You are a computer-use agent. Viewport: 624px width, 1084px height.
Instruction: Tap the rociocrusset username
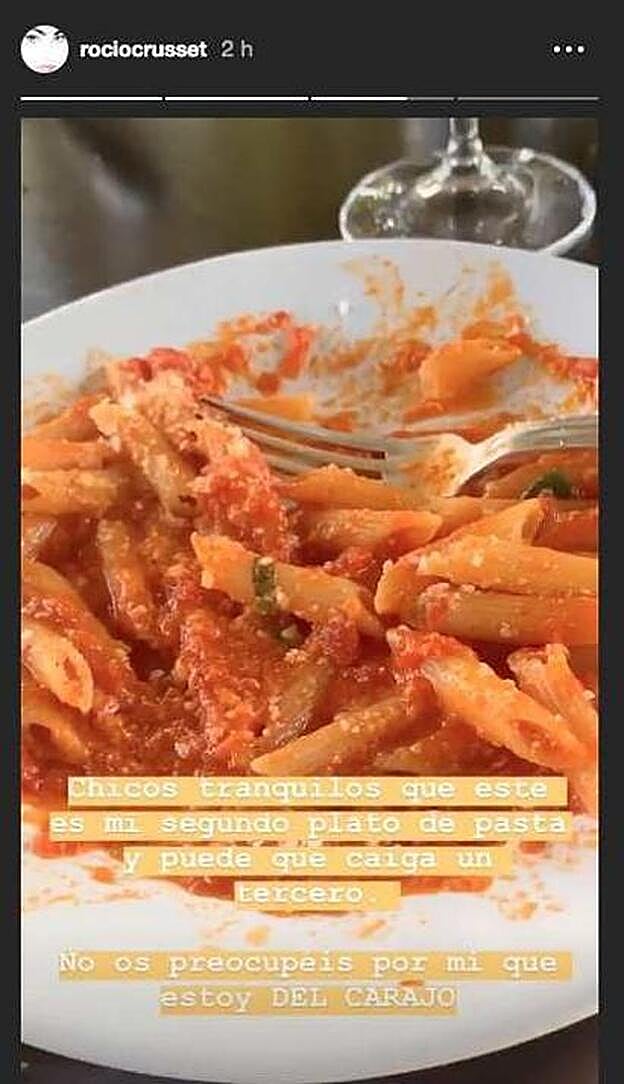[143, 49]
